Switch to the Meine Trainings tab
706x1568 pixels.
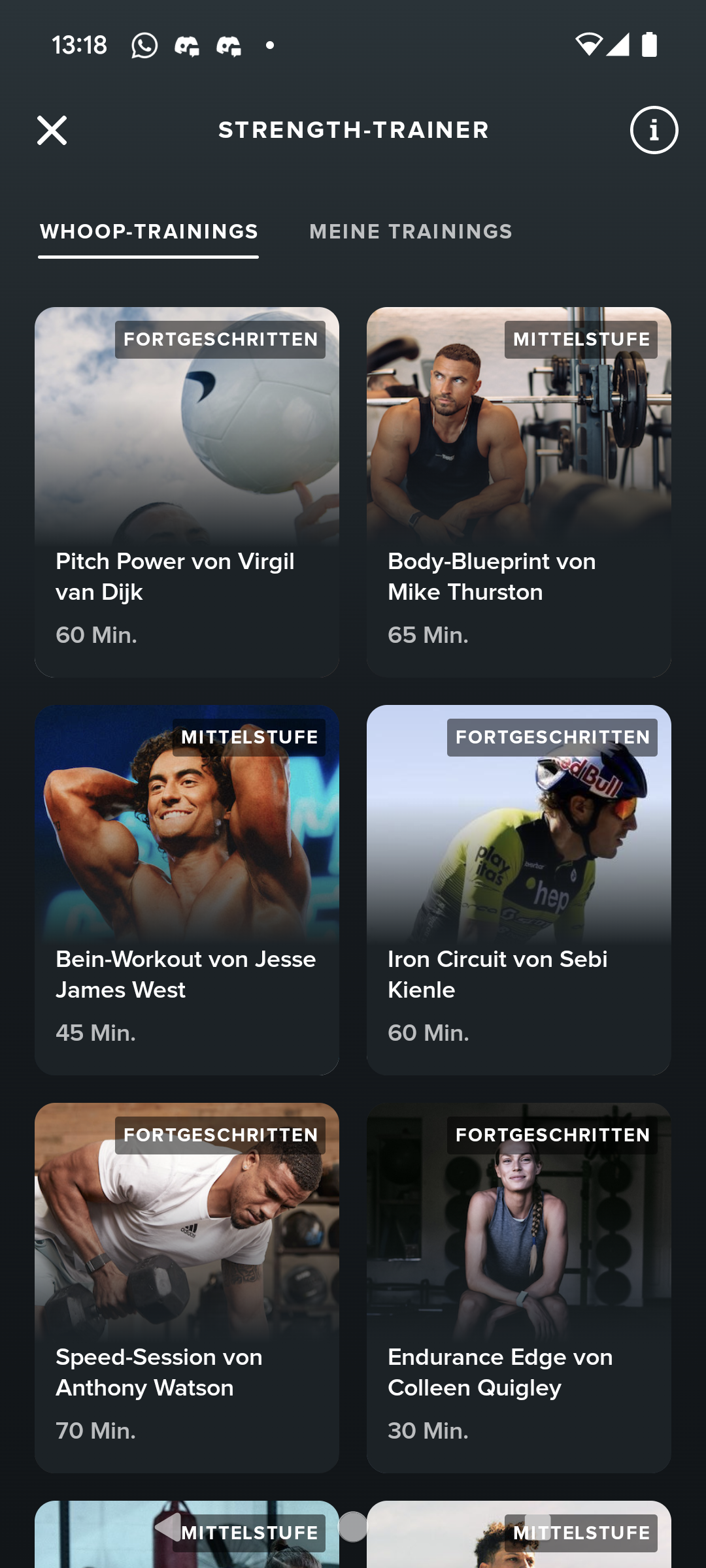[x=411, y=232]
